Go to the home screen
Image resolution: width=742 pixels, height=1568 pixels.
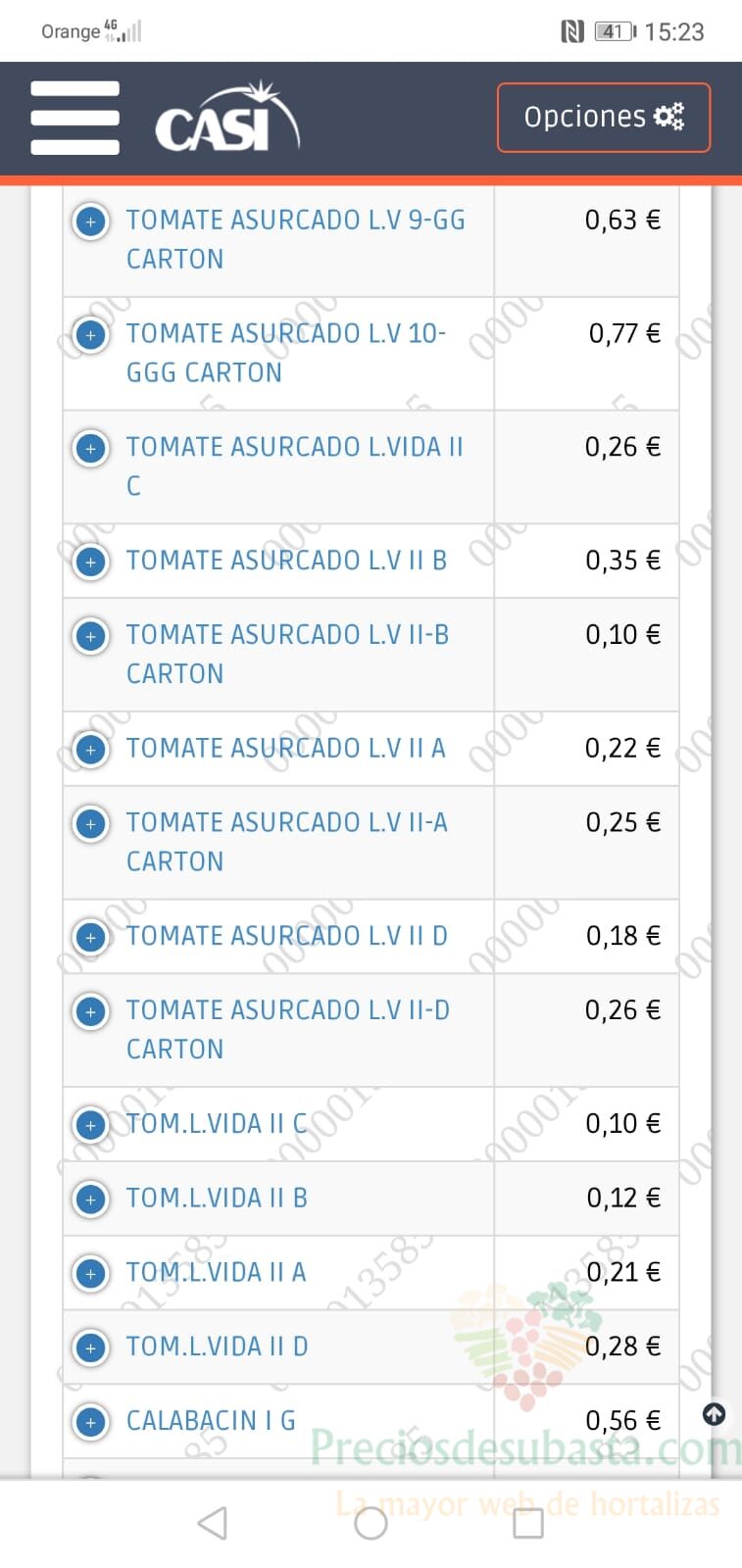371,1523
